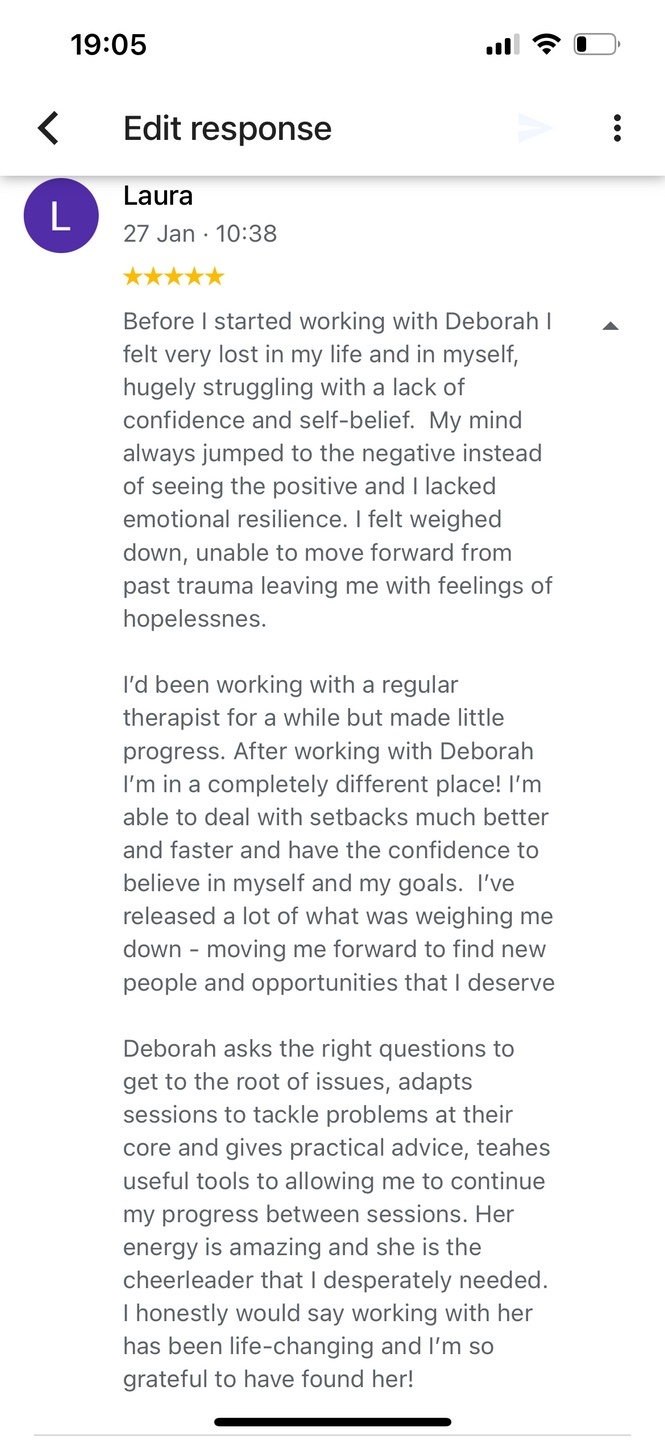
Task: Open Laura's profile avatar
Action: pyautogui.click(x=61, y=216)
